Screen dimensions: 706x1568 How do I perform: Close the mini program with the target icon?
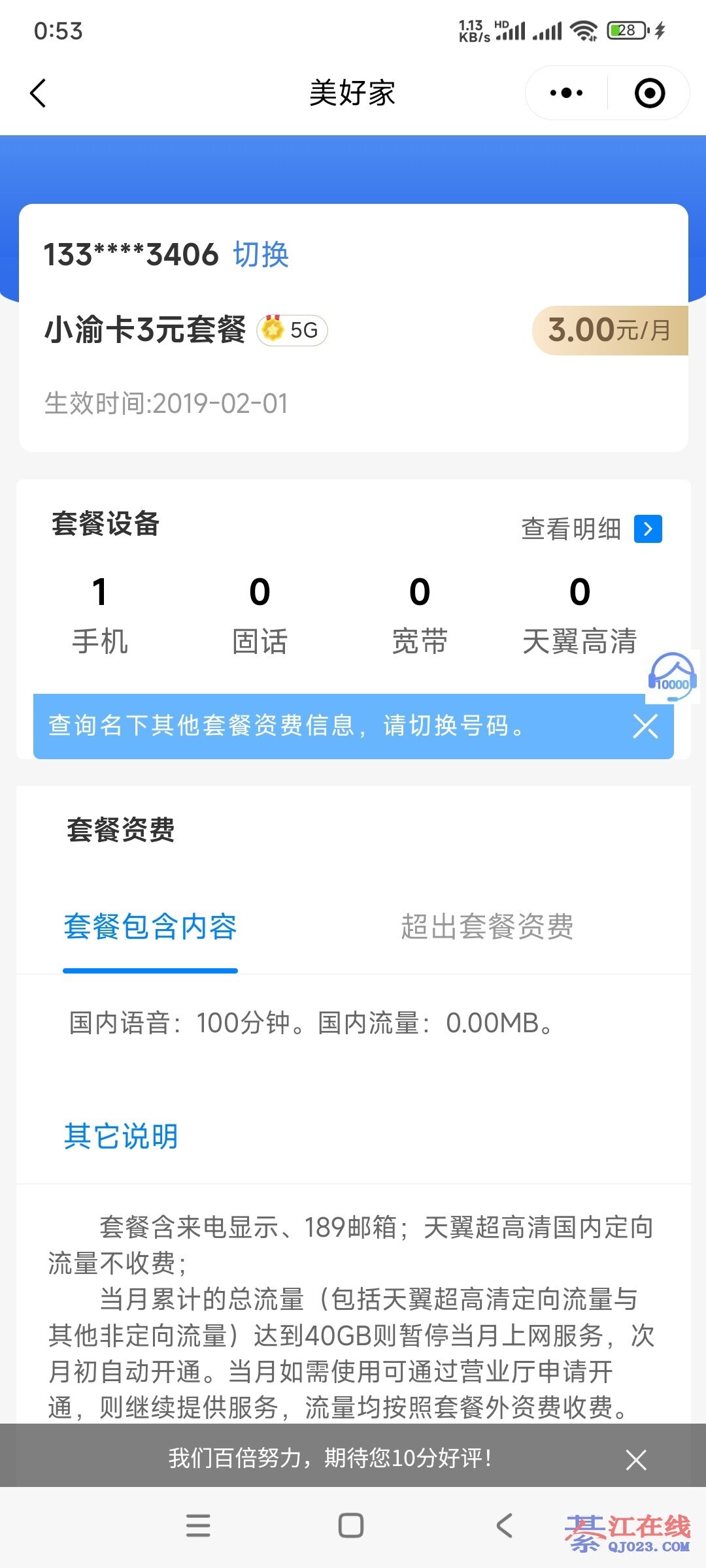pos(650,93)
